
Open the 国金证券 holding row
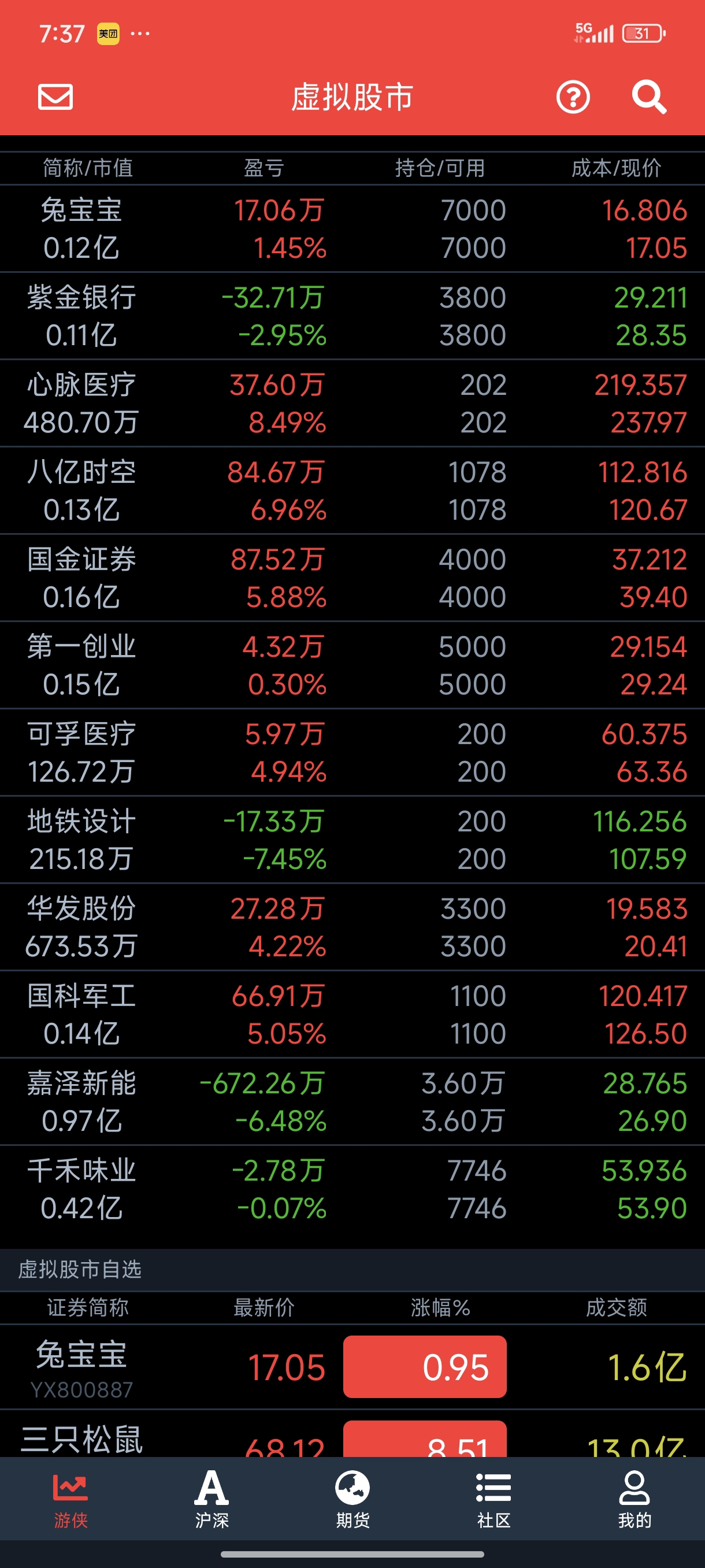[x=352, y=578]
